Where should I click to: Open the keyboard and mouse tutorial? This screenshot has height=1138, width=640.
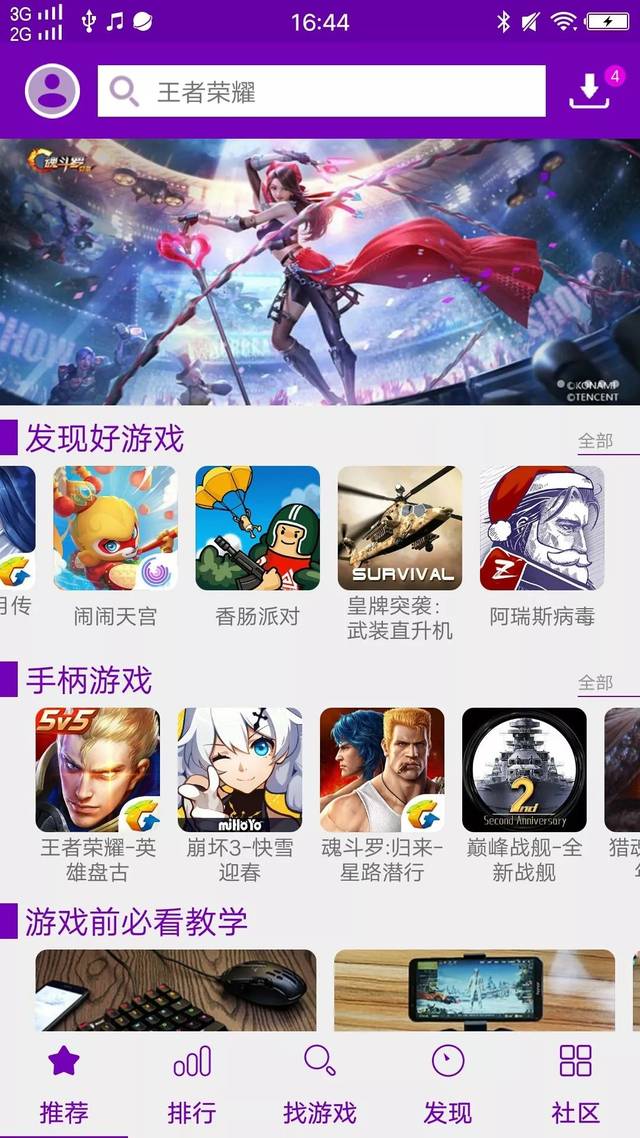[176, 990]
